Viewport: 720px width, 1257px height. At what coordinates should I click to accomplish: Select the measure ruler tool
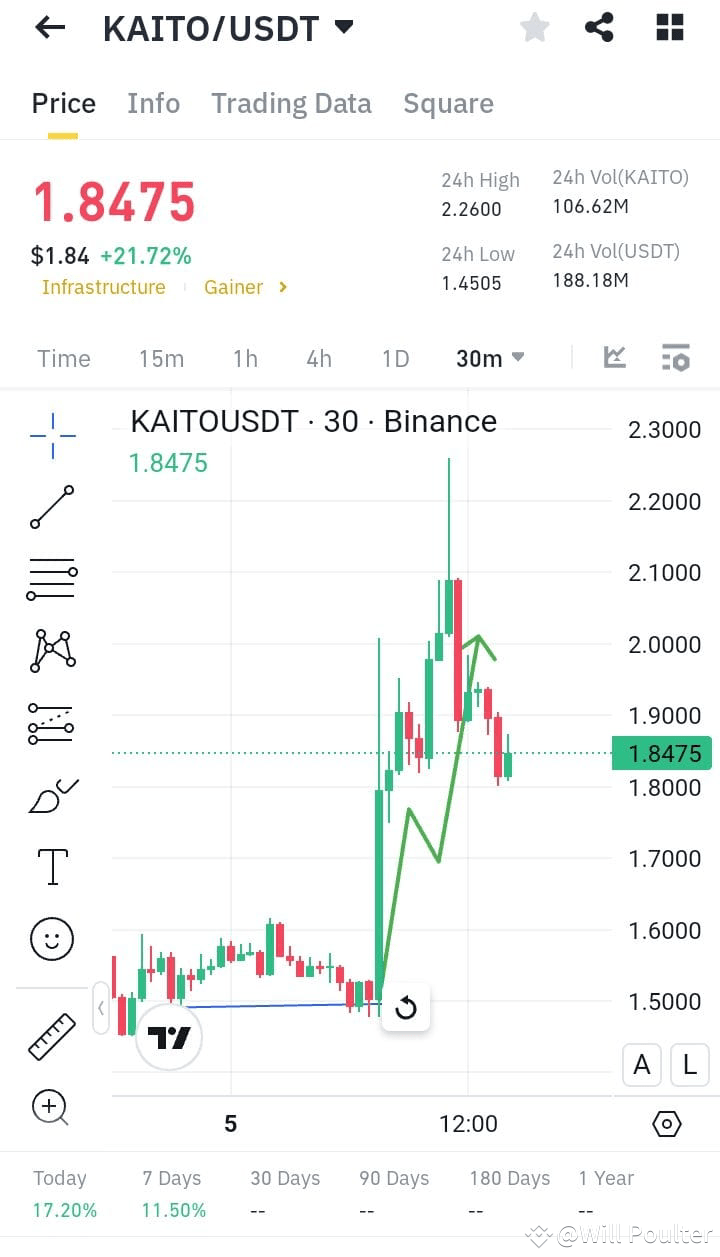pos(52,1036)
